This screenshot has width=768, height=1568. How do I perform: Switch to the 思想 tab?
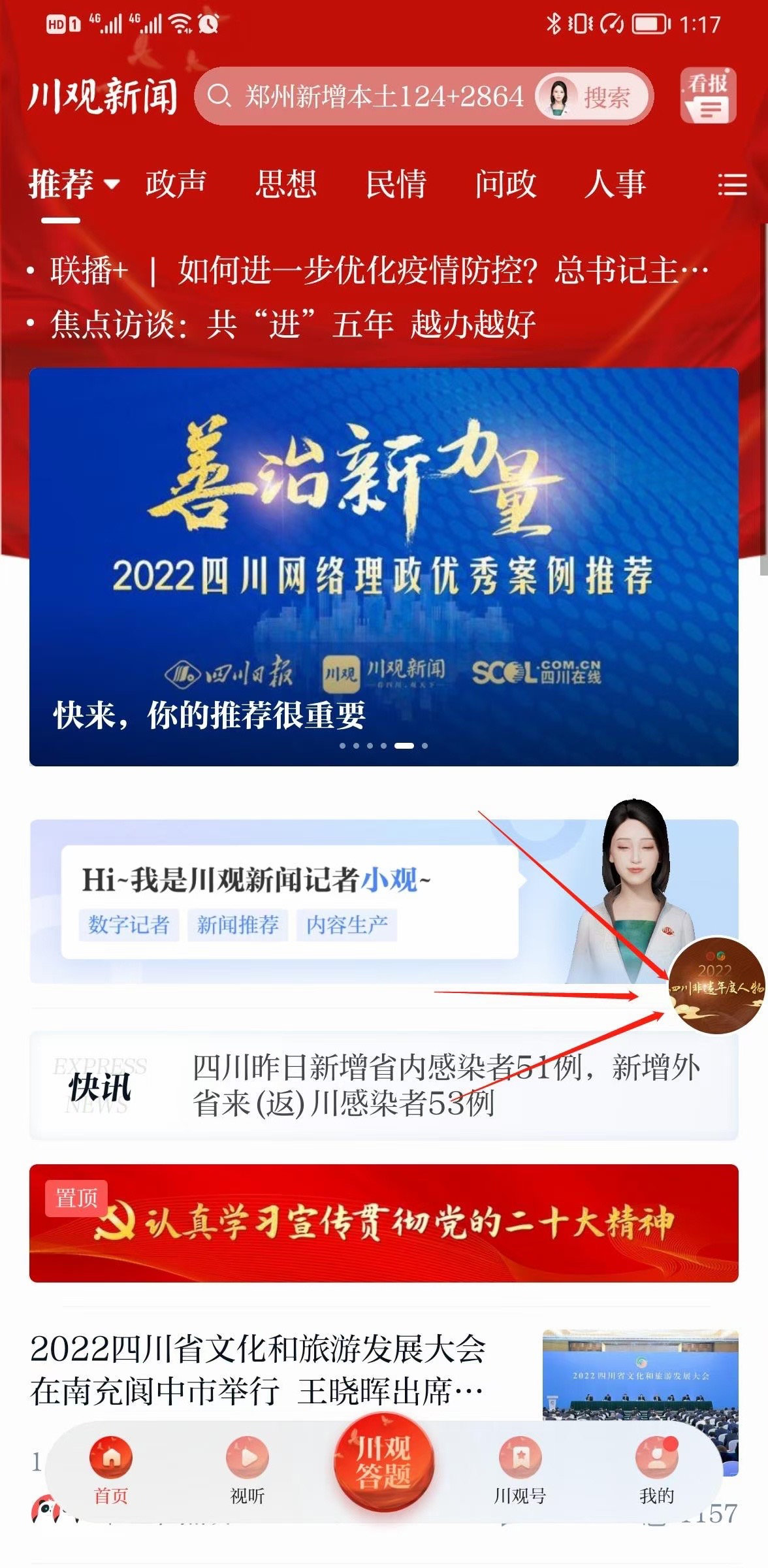click(286, 184)
